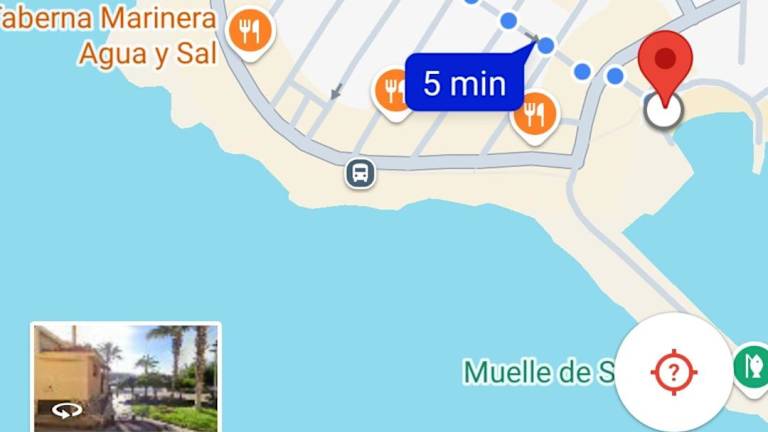
Task: Select the 5 min route label
Action: [x=464, y=82]
